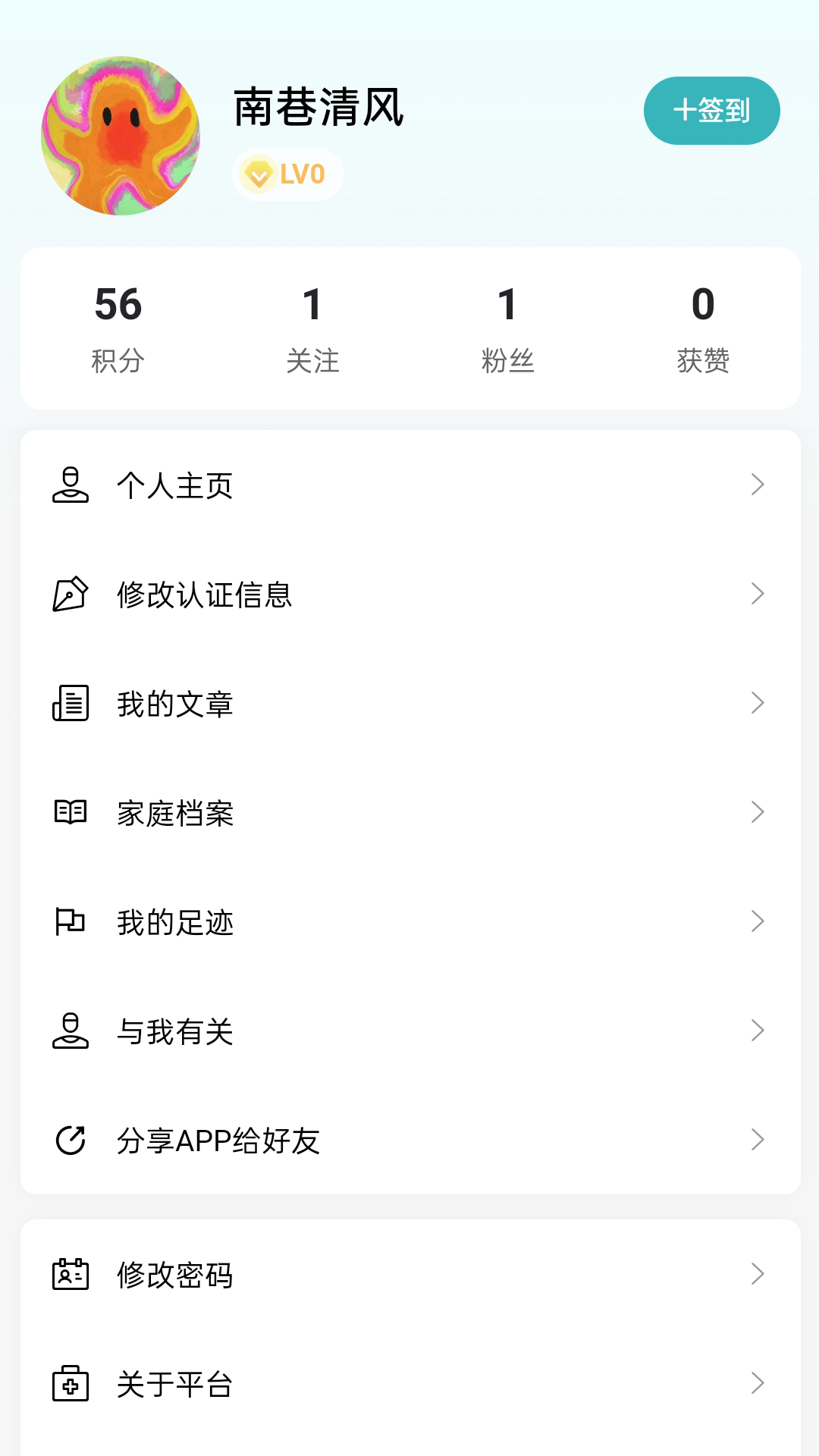Click the 粉丝 follower count

(x=507, y=326)
